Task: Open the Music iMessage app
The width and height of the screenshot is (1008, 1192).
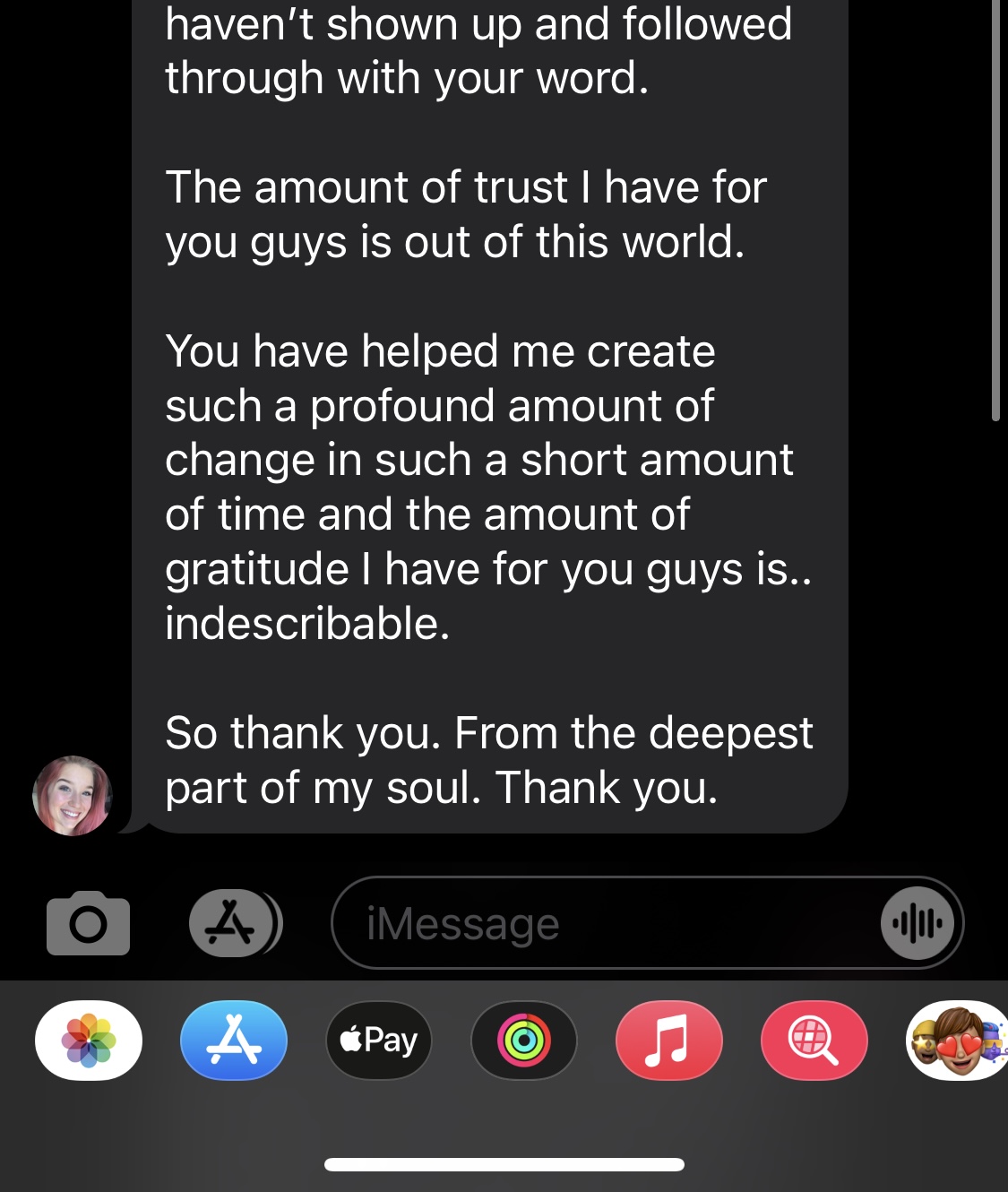Action: [668, 1041]
